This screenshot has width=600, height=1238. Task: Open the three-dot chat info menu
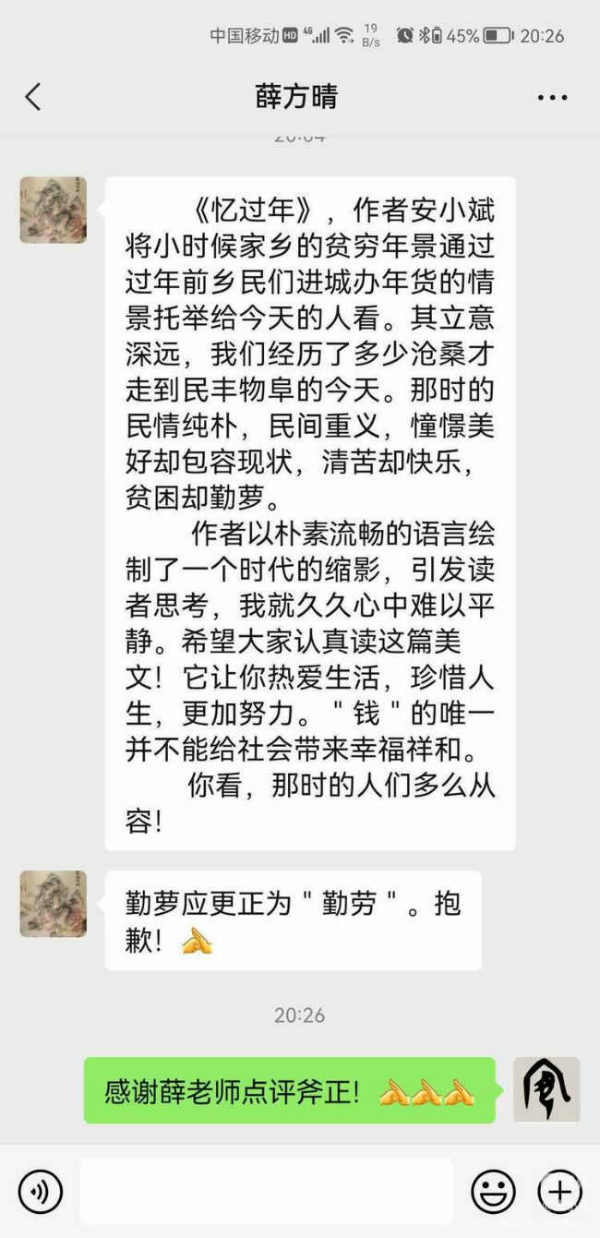click(x=552, y=97)
